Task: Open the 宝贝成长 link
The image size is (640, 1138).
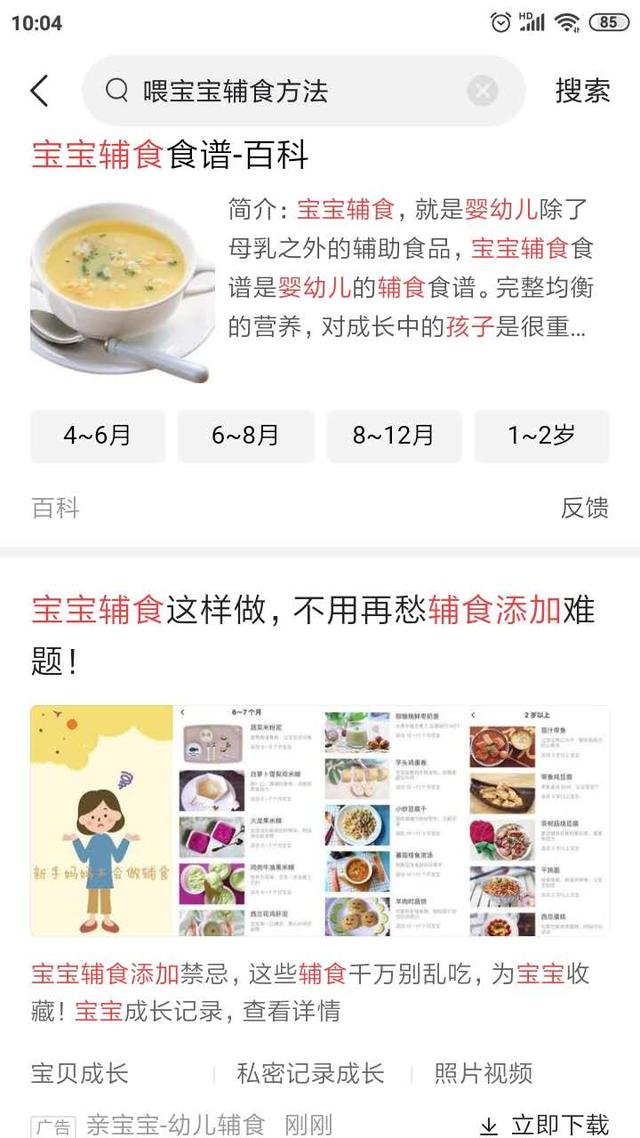Action: click(x=80, y=1073)
